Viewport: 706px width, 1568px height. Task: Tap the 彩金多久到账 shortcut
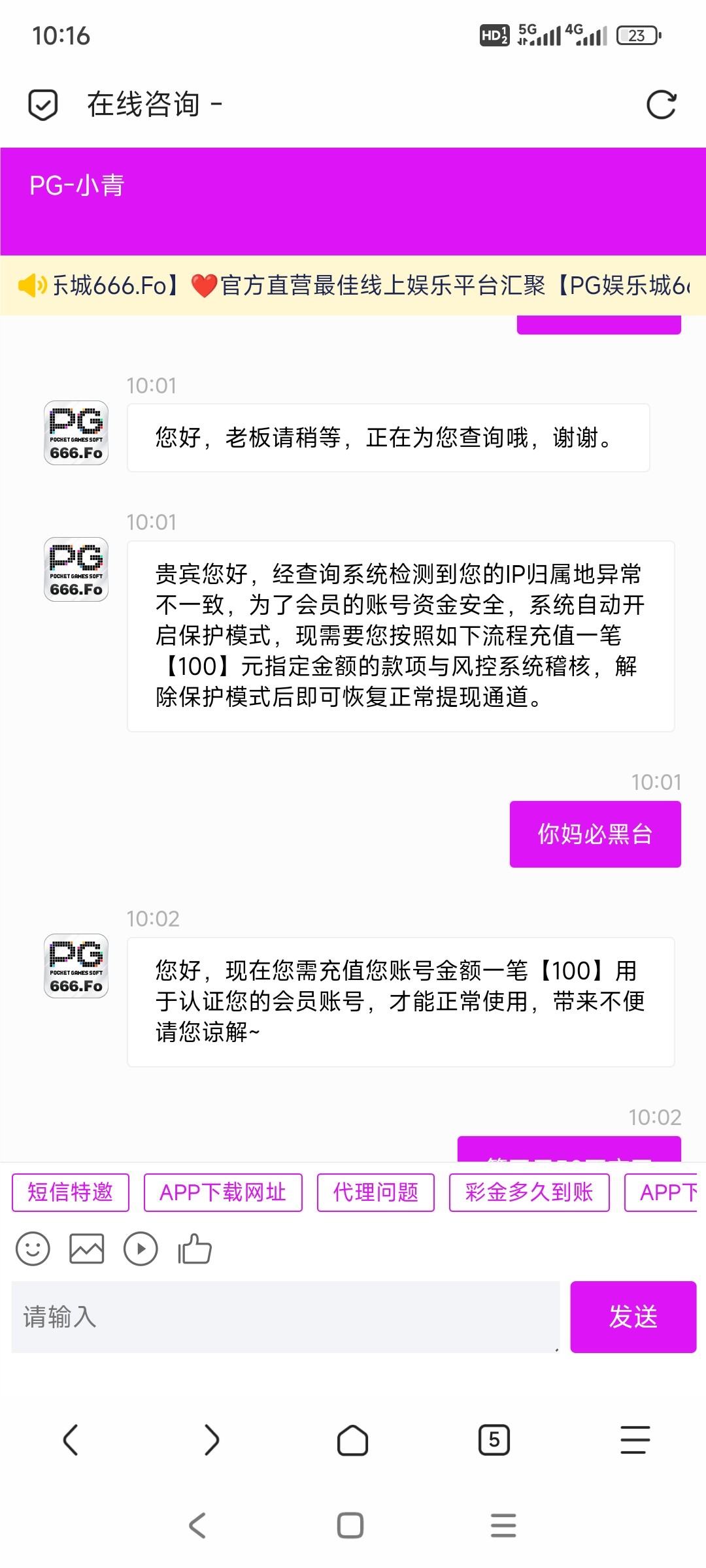coord(530,1192)
